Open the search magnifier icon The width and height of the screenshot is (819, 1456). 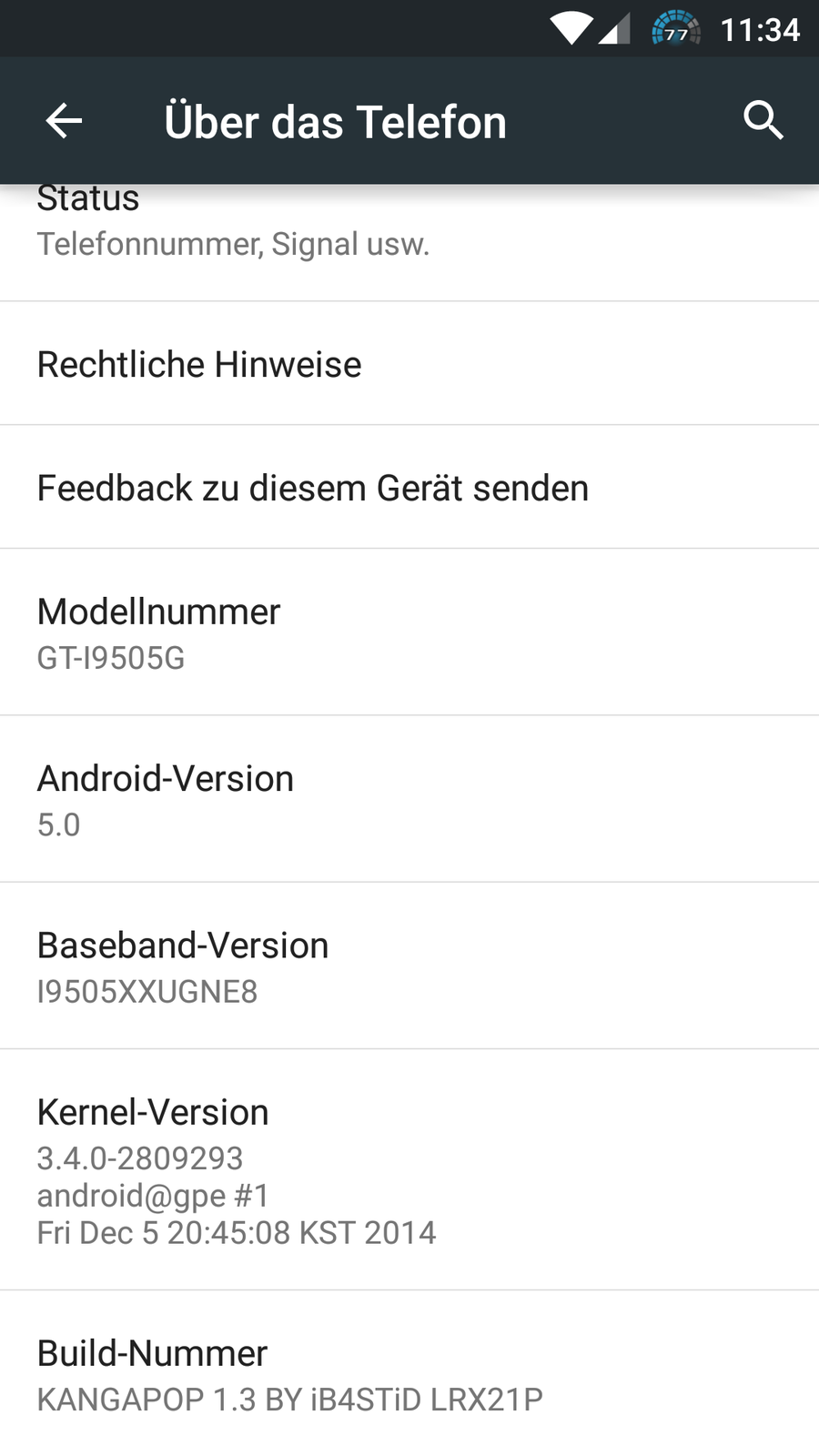tap(763, 121)
